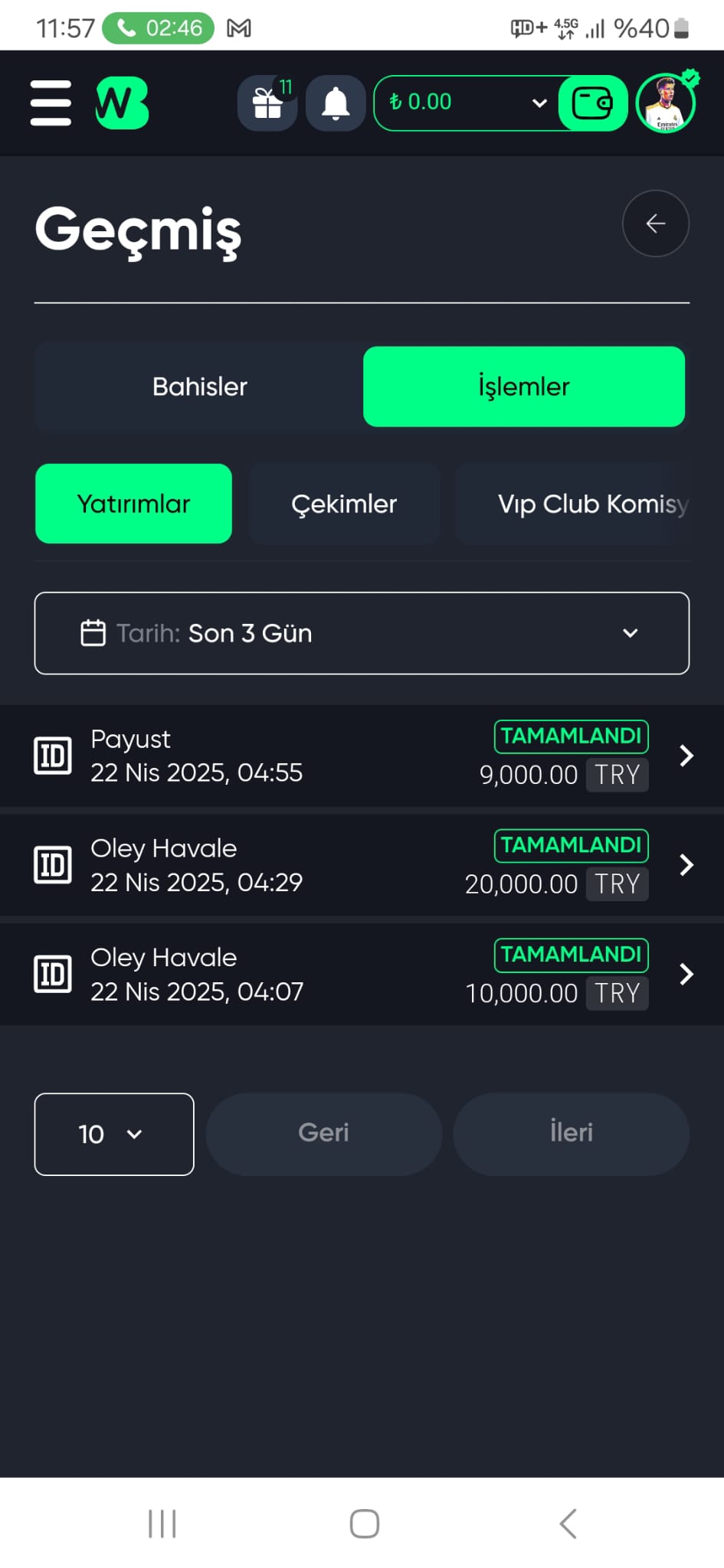The image size is (724, 1568).
Task: Select the Yatırımlar filter
Action: (x=133, y=504)
